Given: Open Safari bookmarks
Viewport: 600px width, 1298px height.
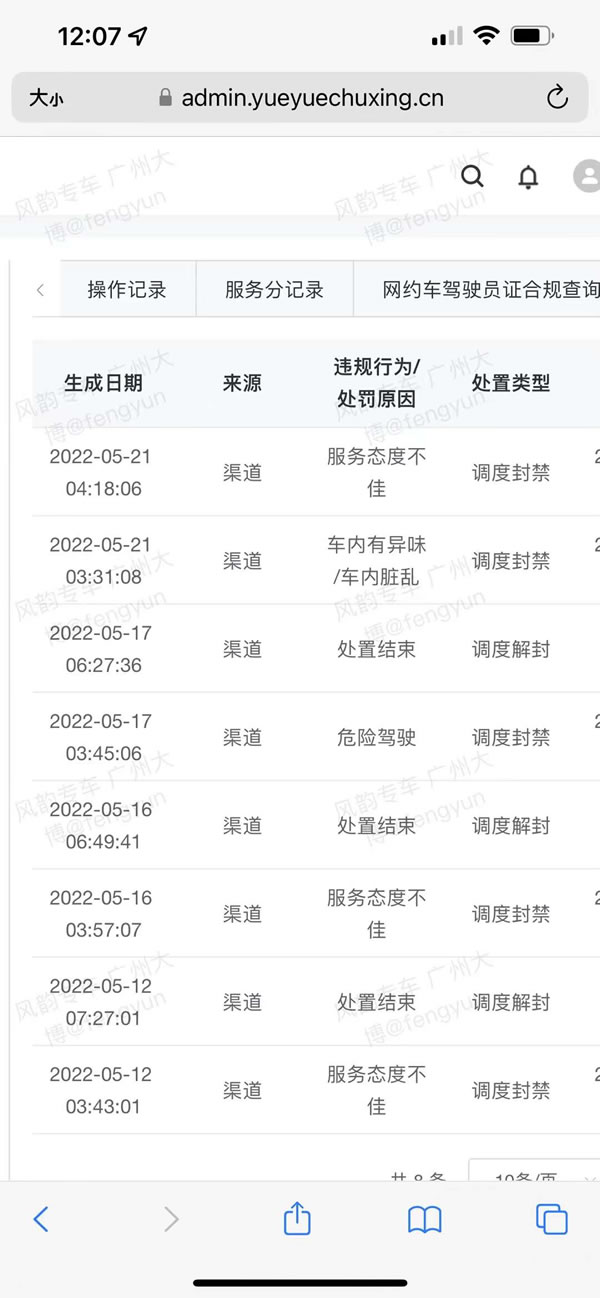Looking at the screenshot, I should 425,1219.
